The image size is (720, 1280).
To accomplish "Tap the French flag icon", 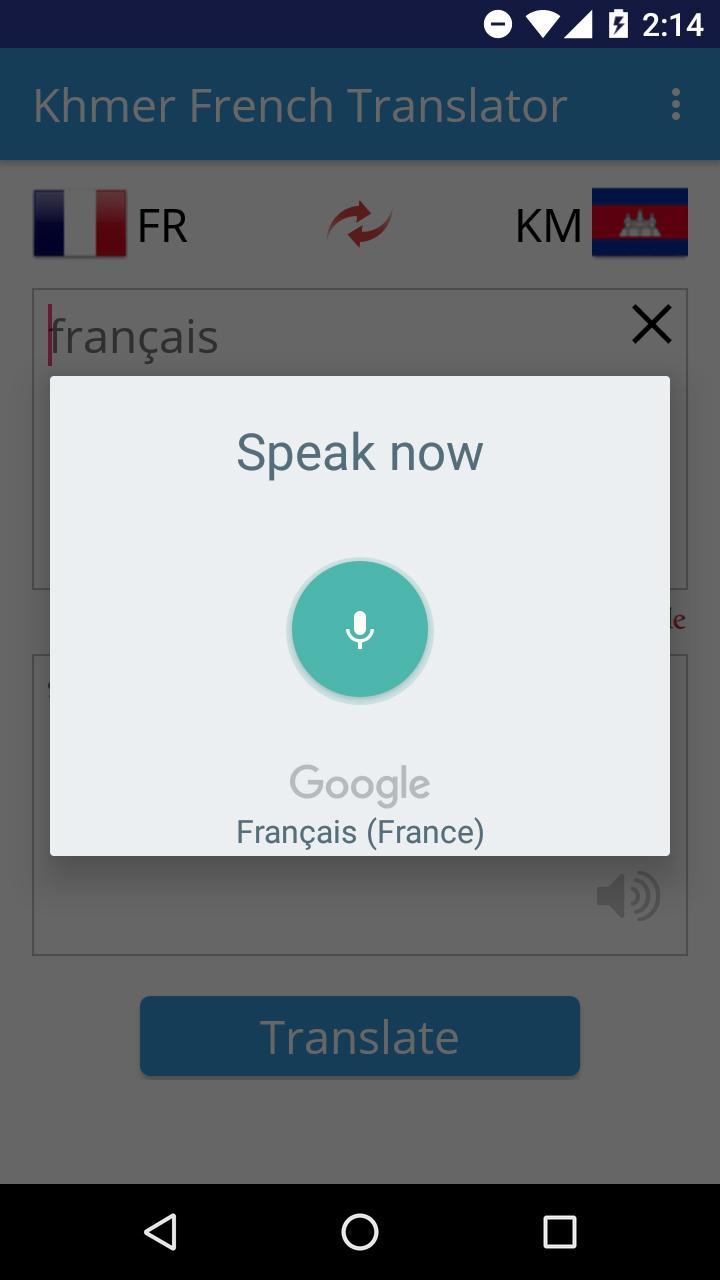I will click(x=79, y=223).
